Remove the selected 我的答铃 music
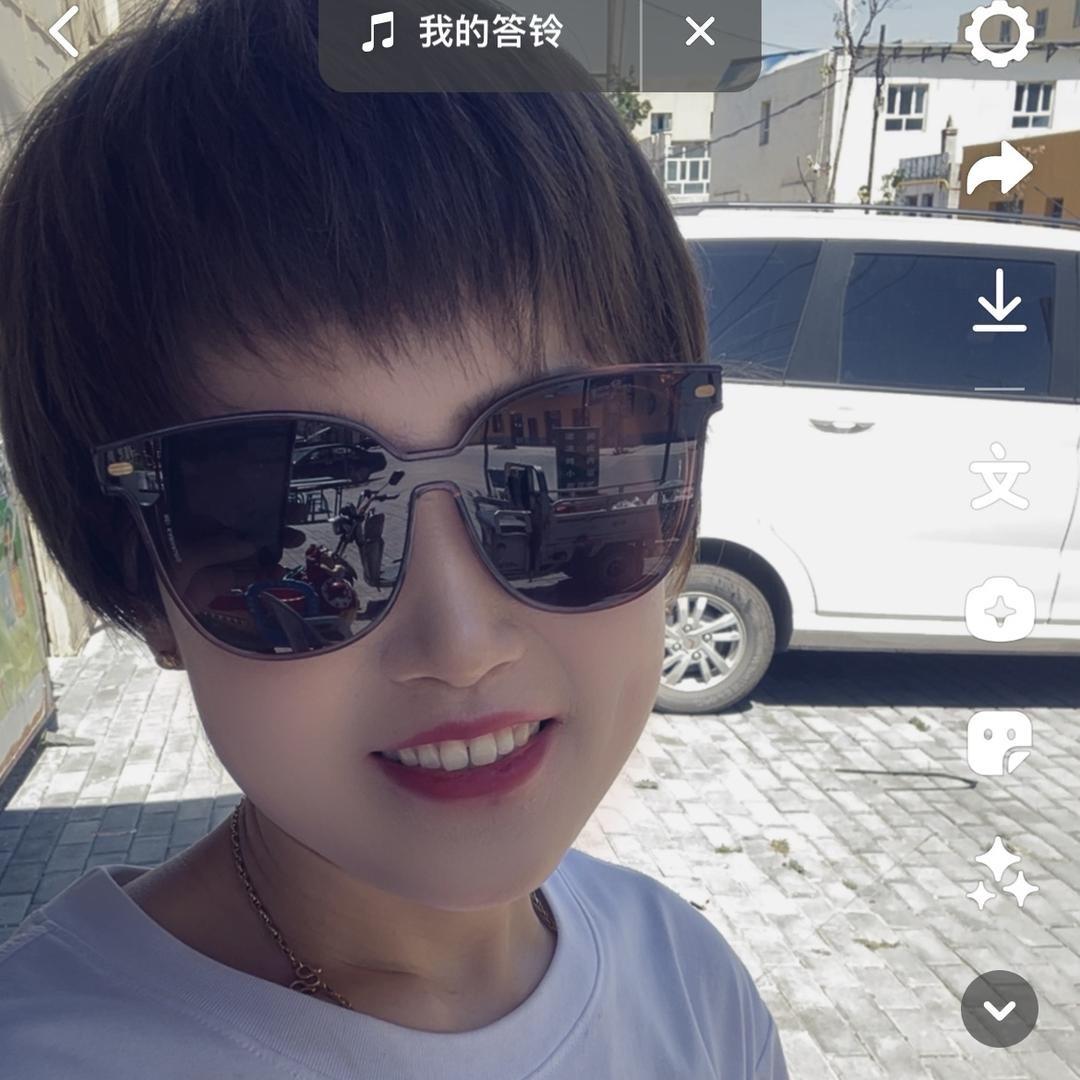Image resolution: width=1080 pixels, height=1080 pixels. 700,32
